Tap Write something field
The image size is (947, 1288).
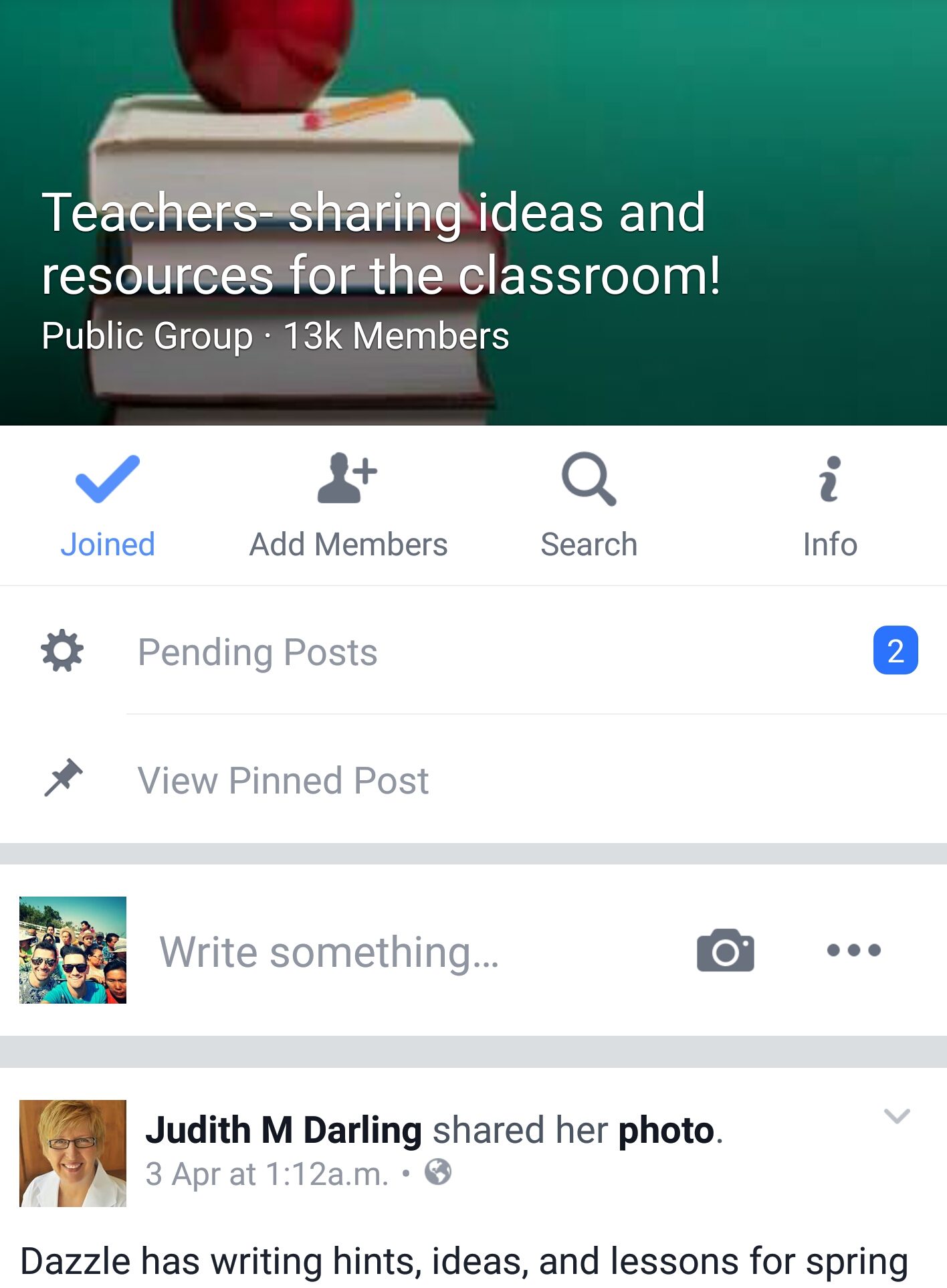(x=329, y=951)
